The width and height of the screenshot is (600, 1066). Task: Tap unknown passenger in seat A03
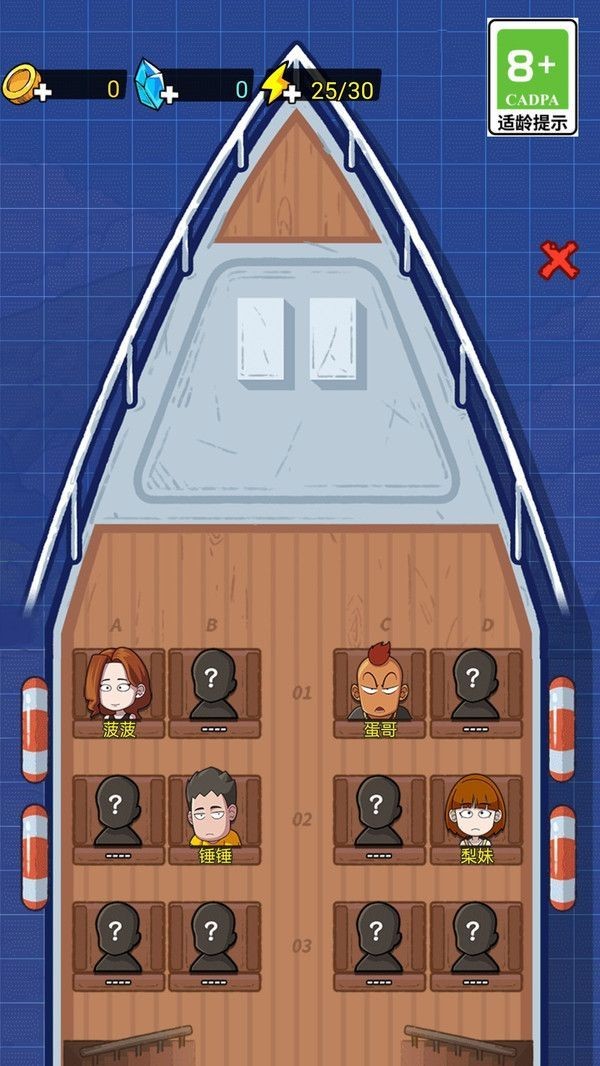coord(118,941)
